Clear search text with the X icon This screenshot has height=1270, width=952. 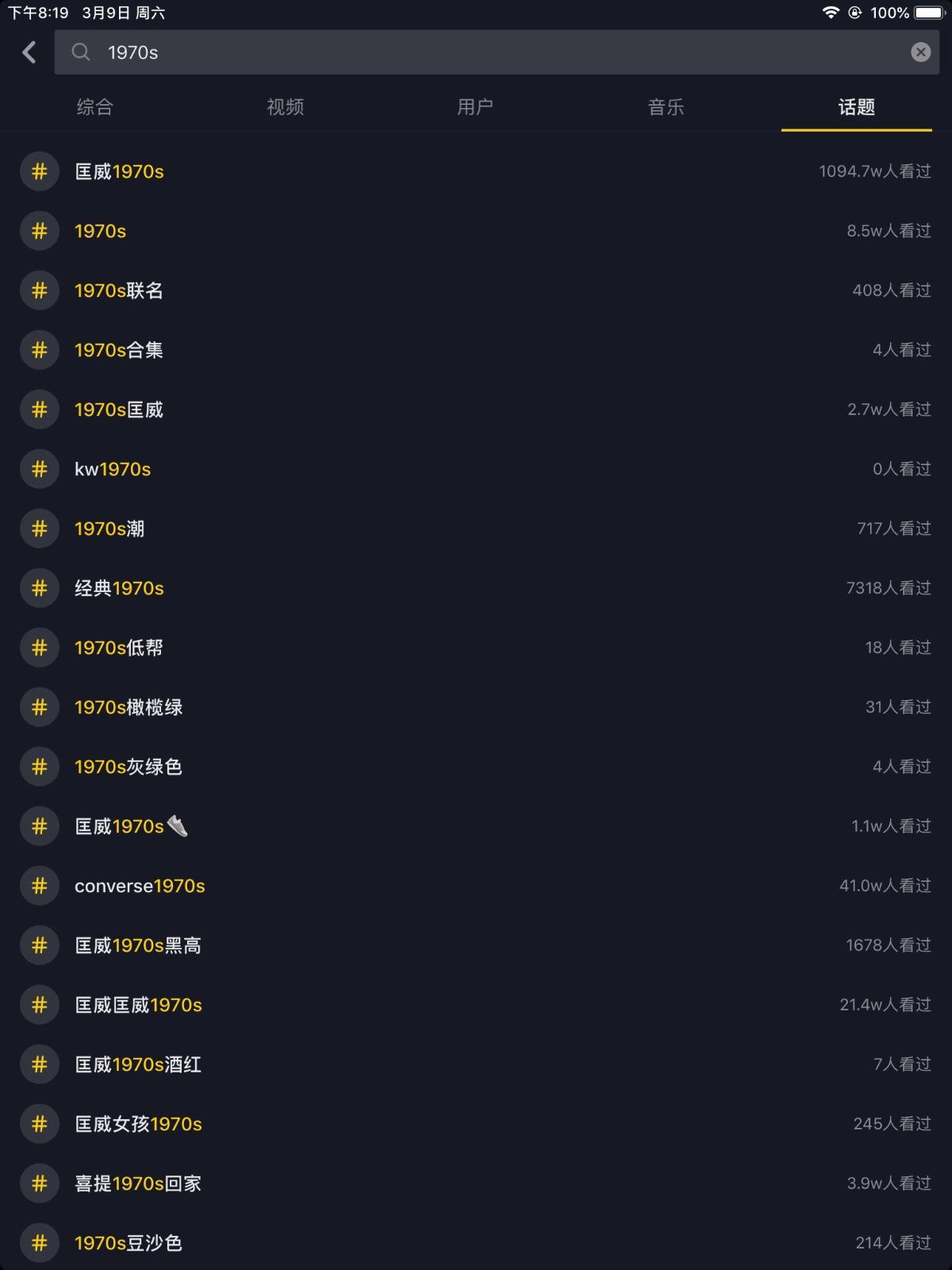point(920,52)
